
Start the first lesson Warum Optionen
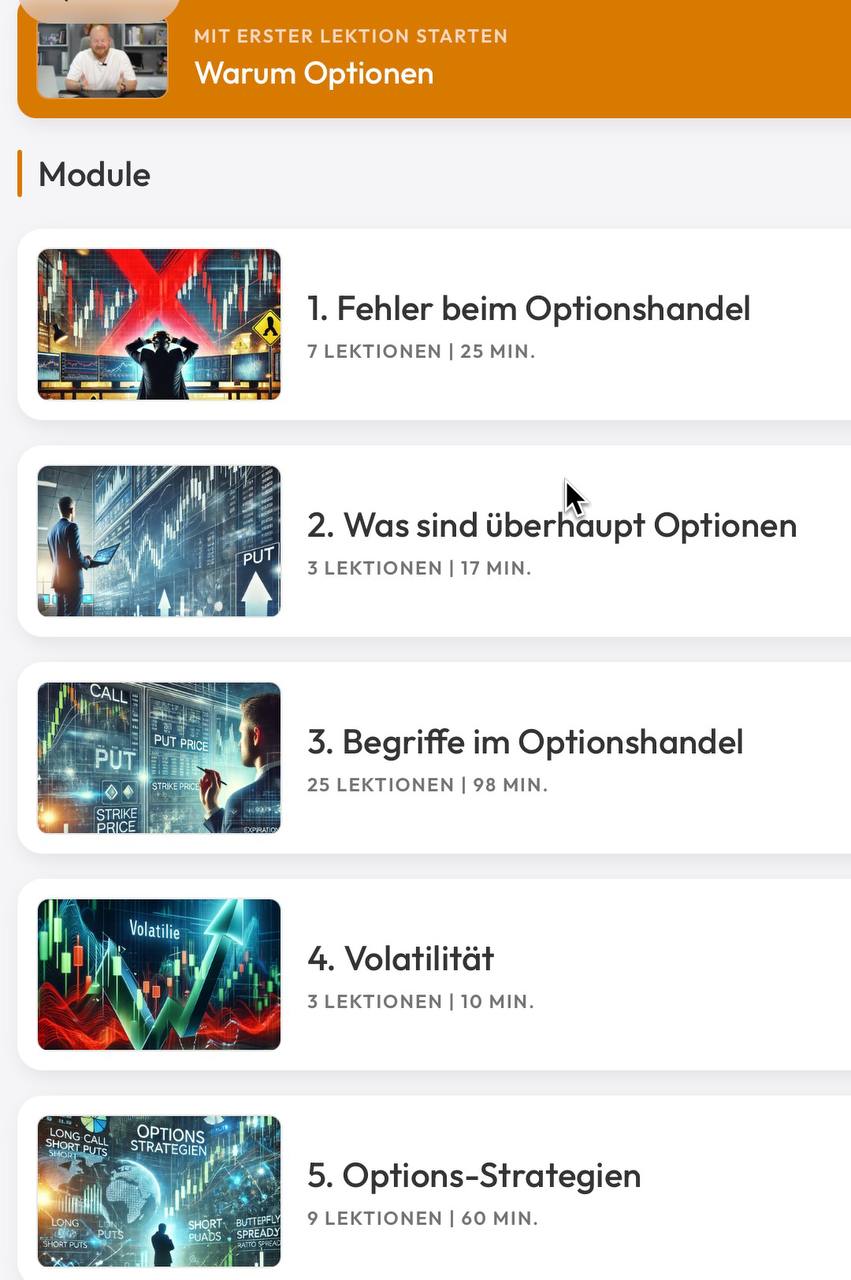point(314,72)
